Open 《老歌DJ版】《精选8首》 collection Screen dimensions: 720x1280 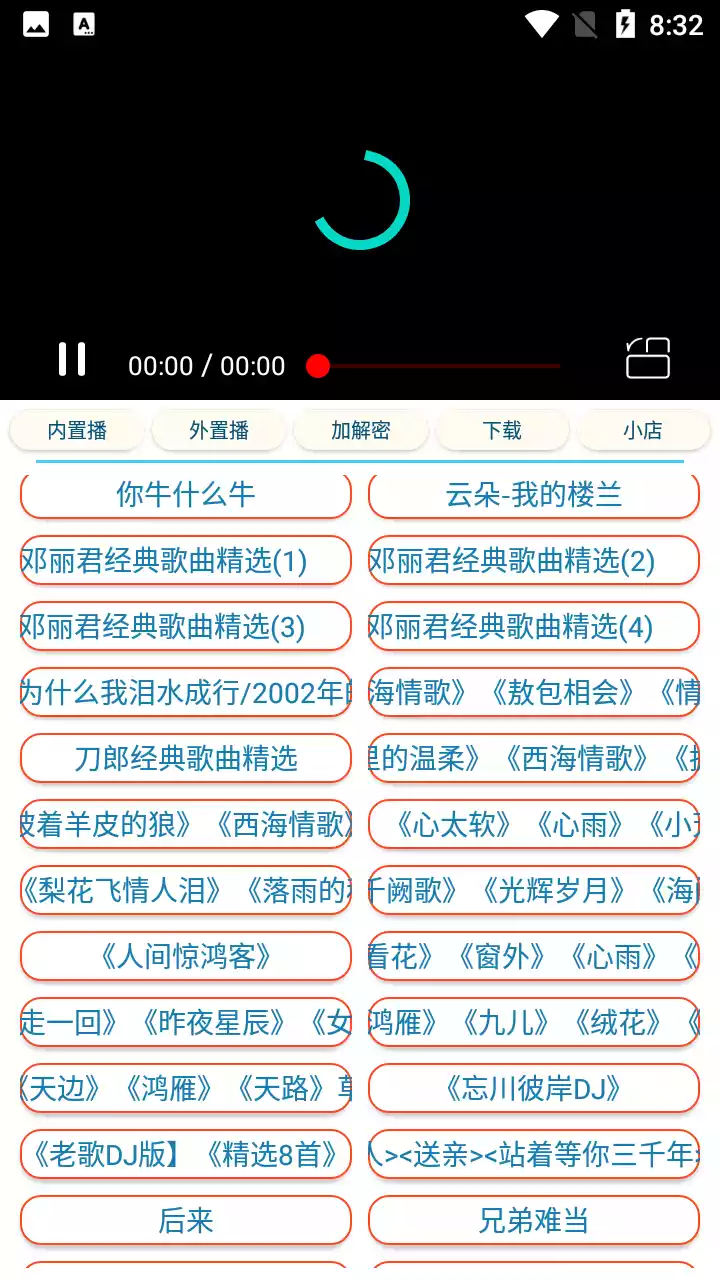(x=186, y=1154)
